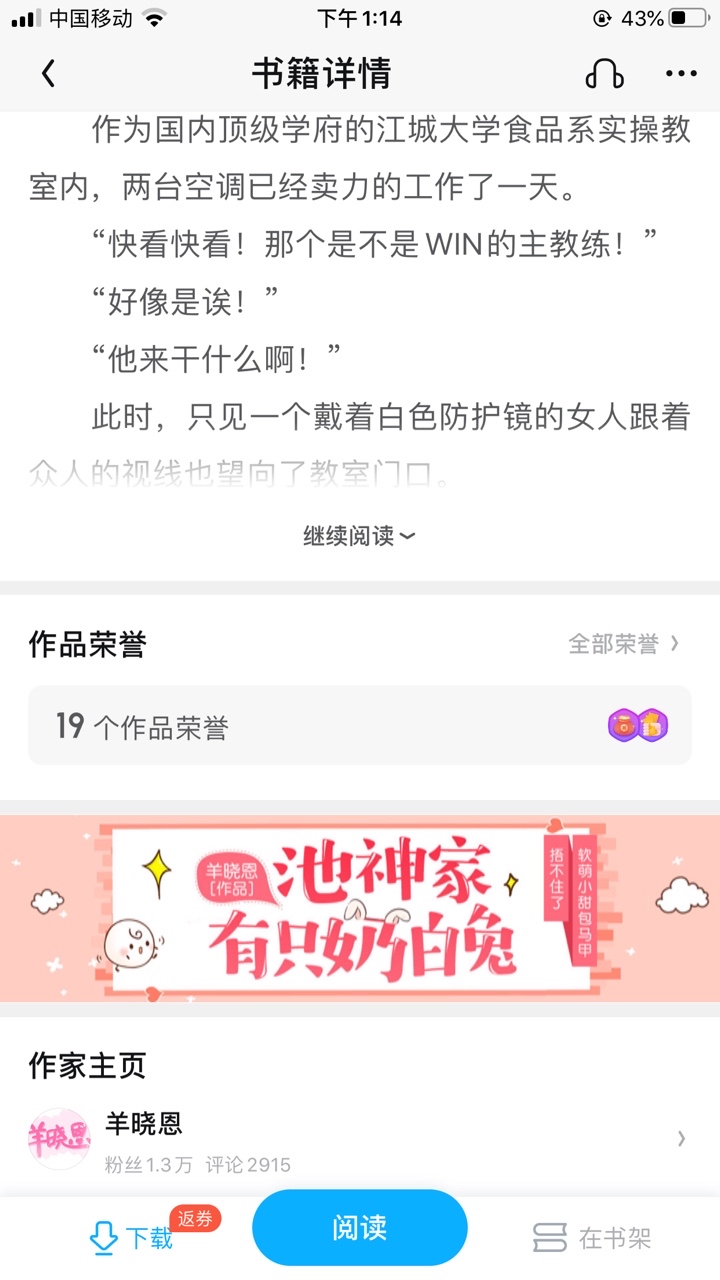Open author 羊晓恩's homepage
Image resolution: width=720 pixels, height=1280 pixels.
[x=359, y=1138]
